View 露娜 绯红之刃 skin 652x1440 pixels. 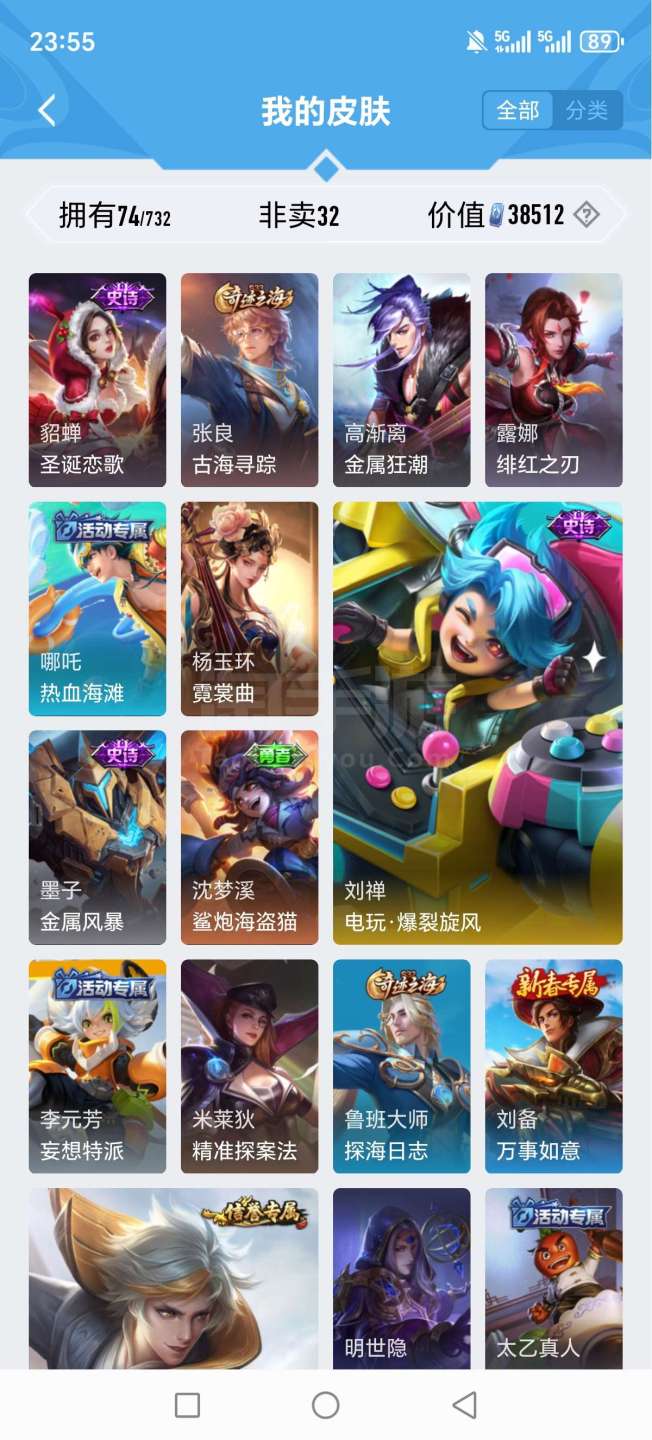click(553, 380)
